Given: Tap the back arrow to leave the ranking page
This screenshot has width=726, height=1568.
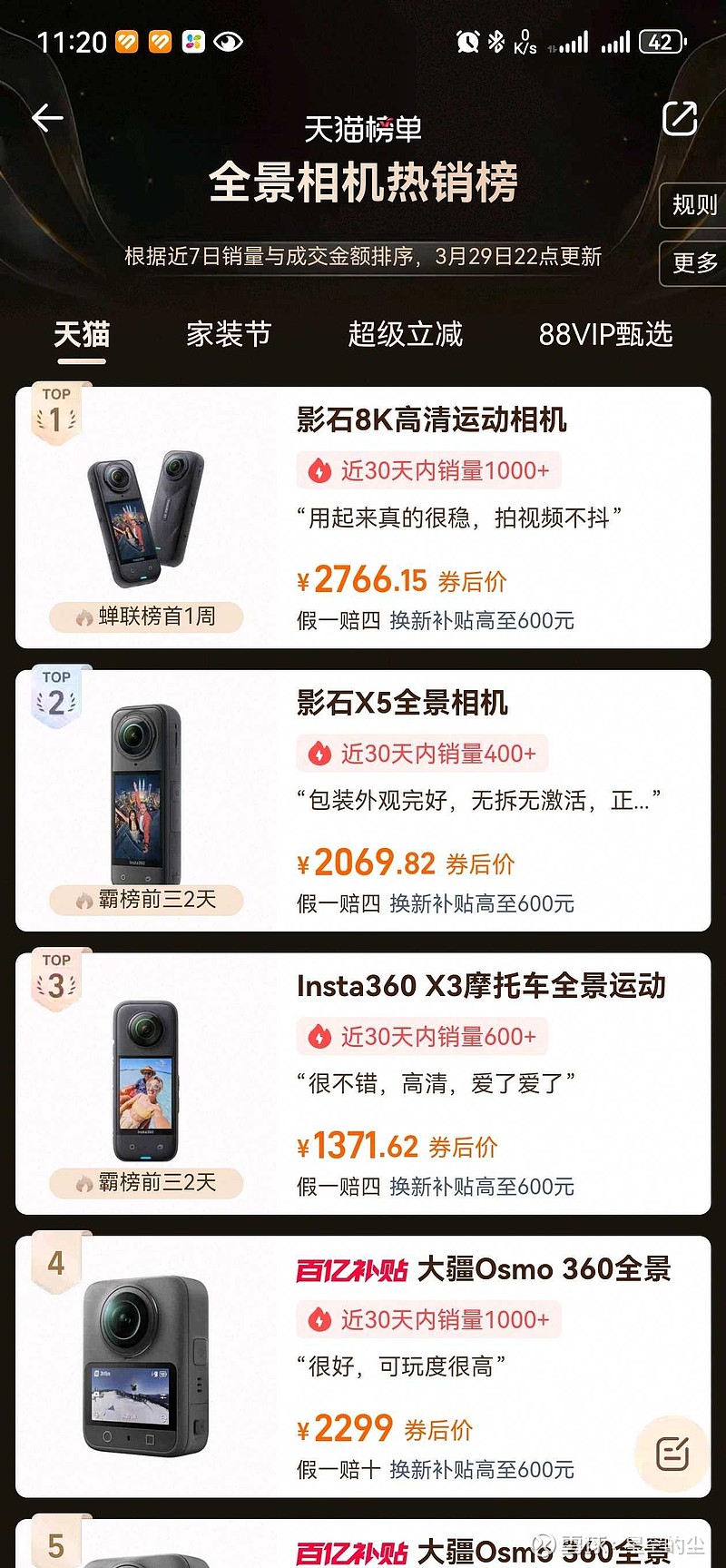Looking at the screenshot, I should tap(47, 118).
